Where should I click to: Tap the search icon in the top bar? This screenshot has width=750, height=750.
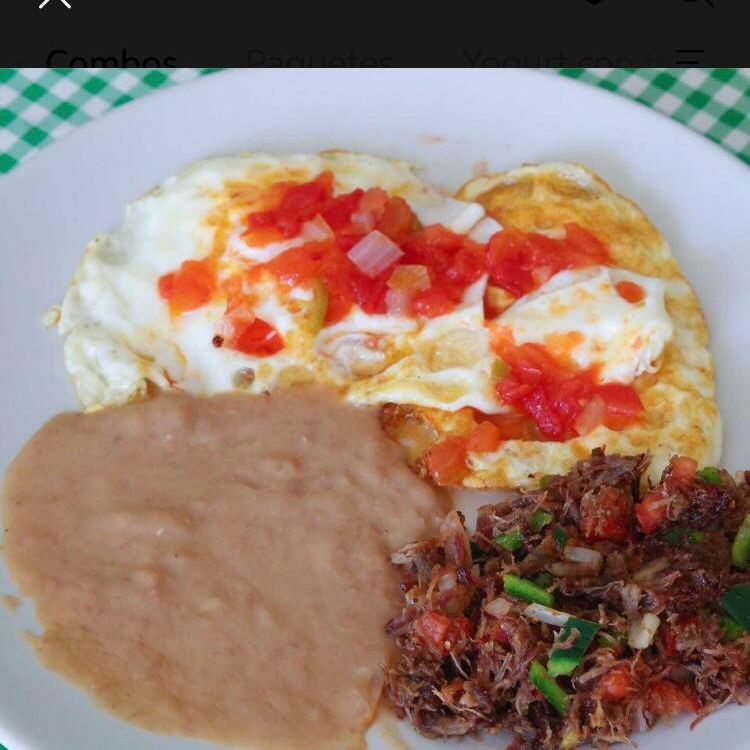click(699, 2)
